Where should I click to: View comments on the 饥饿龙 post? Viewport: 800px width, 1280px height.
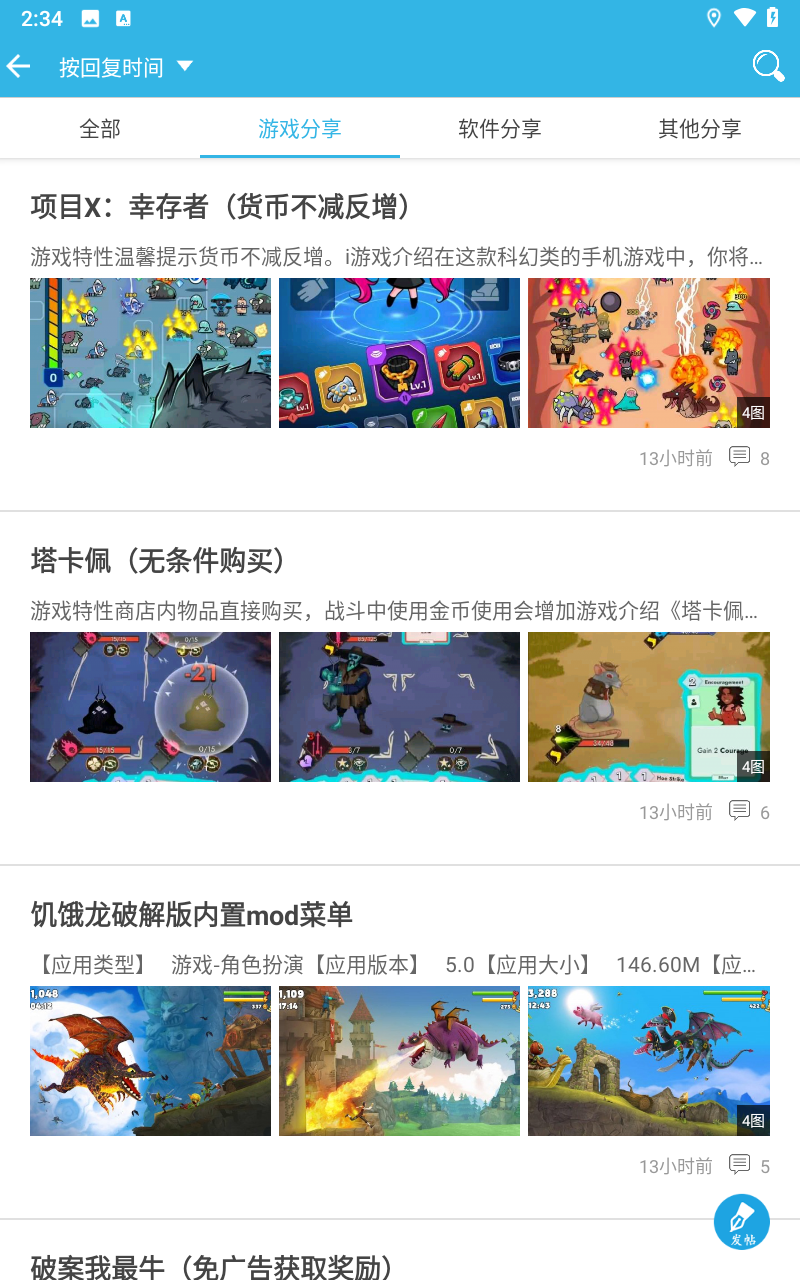pos(748,1166)
